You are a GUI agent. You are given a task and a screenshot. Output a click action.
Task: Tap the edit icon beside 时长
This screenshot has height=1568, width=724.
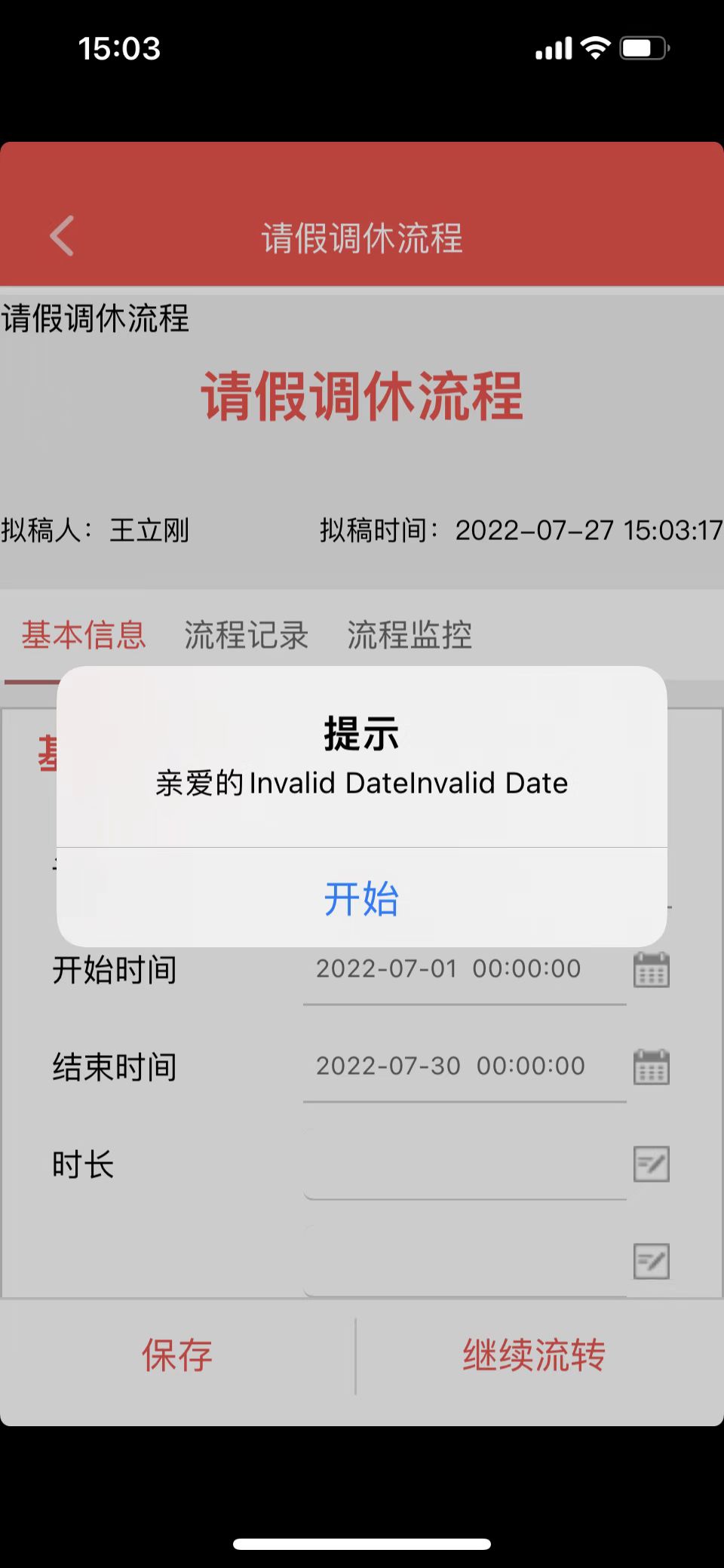[651, 1164]
